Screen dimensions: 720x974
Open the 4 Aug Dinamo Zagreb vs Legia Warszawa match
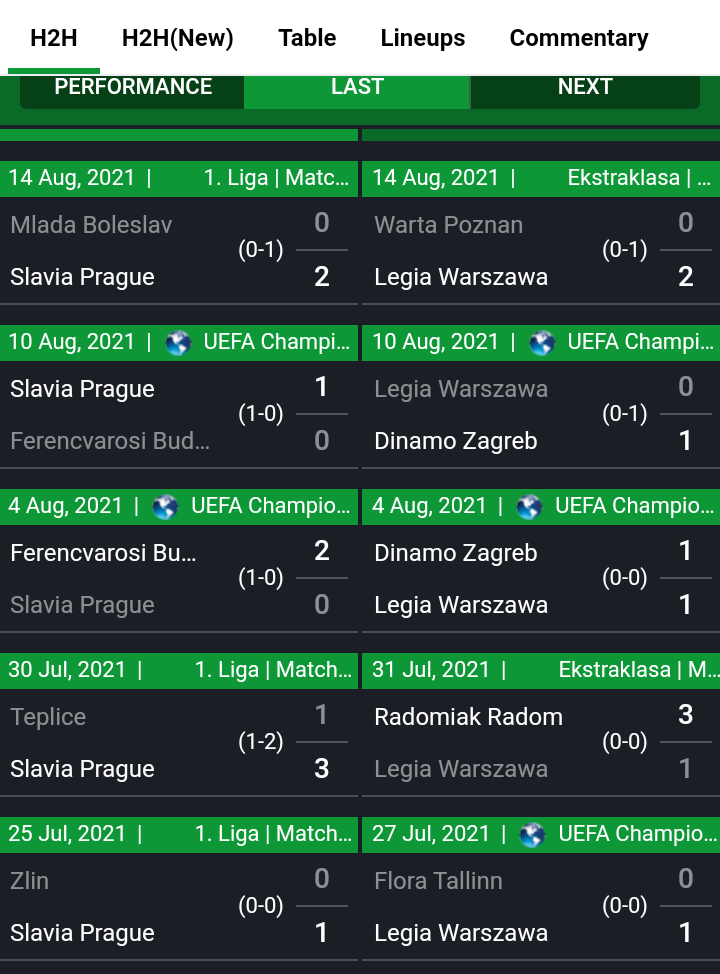point(541,578)
